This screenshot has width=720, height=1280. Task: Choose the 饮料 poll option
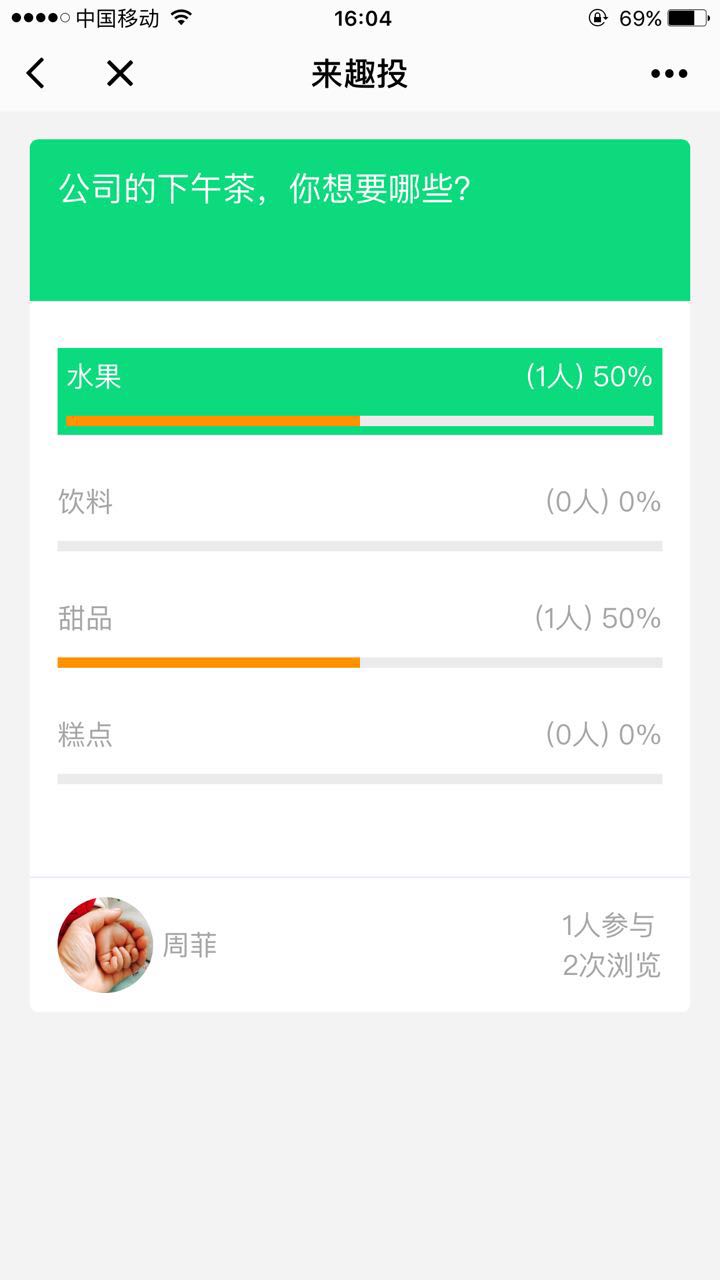click(360, 517)
